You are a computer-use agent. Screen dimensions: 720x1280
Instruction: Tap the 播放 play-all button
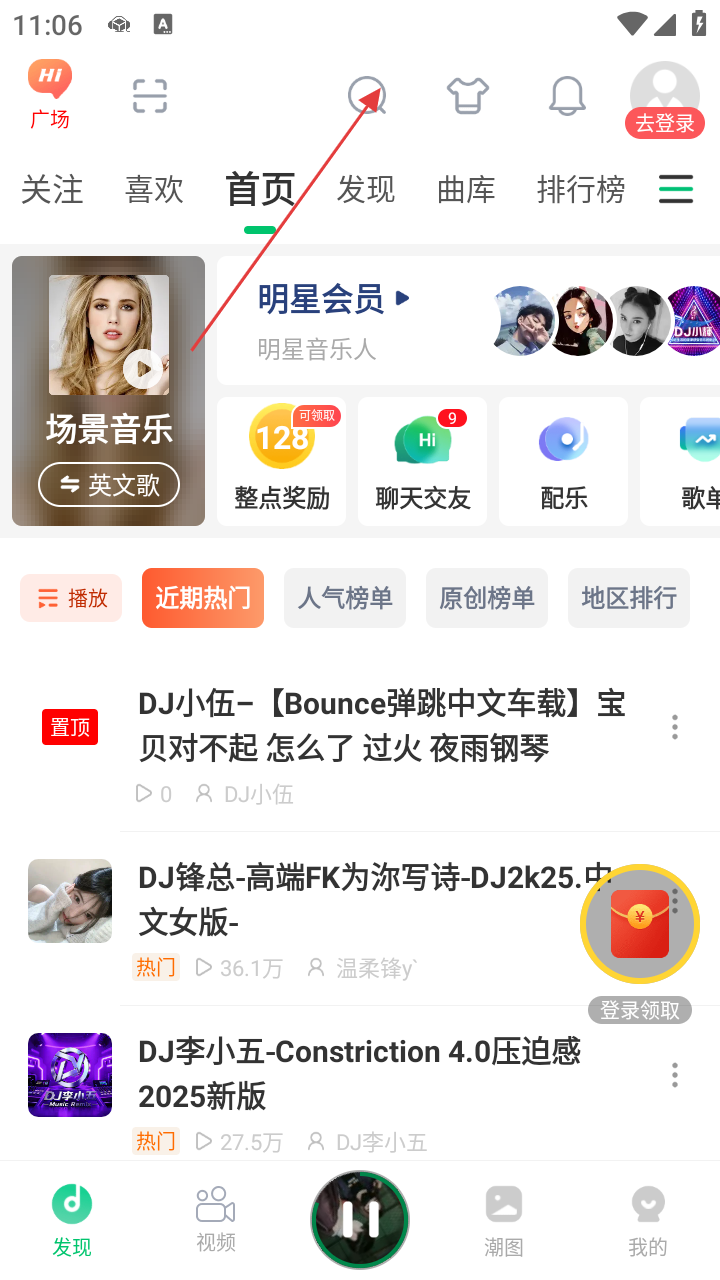point(71,598)
